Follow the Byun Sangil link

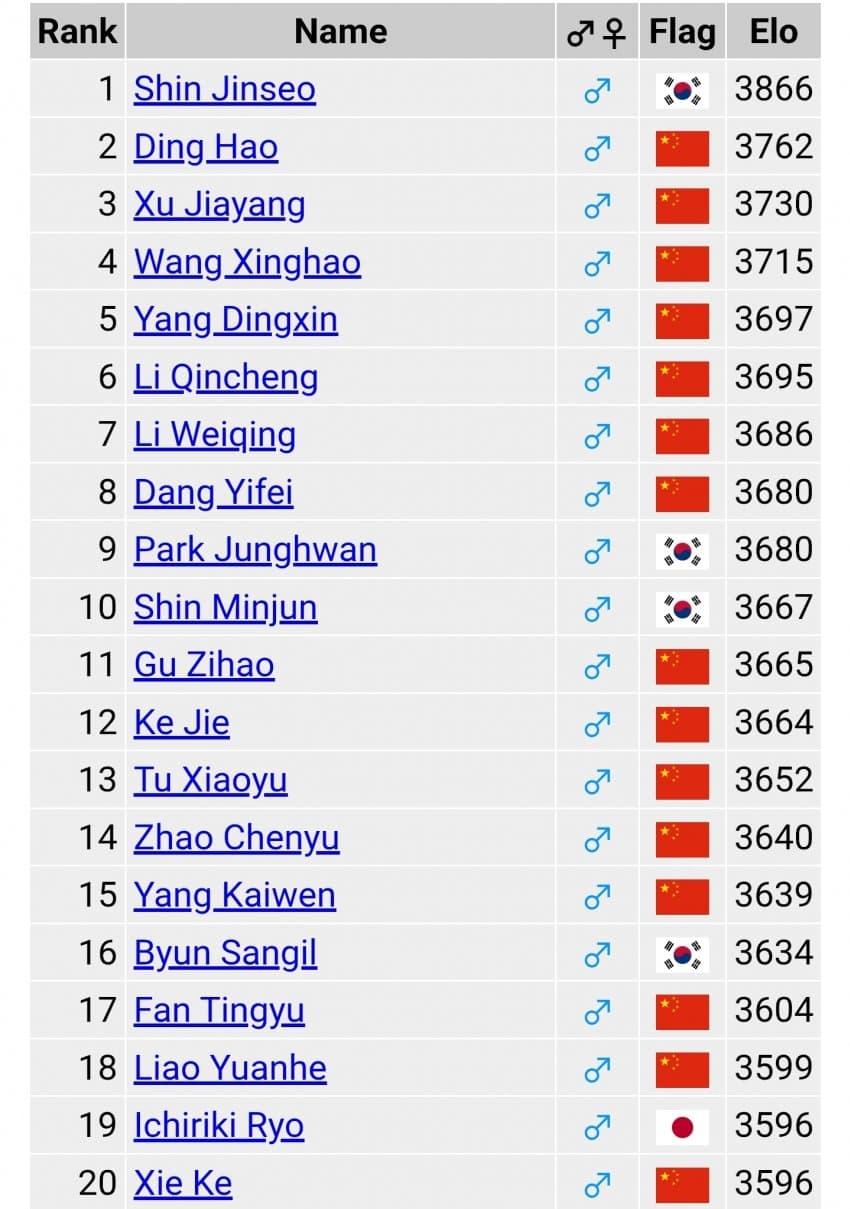[x=226, y=953]
